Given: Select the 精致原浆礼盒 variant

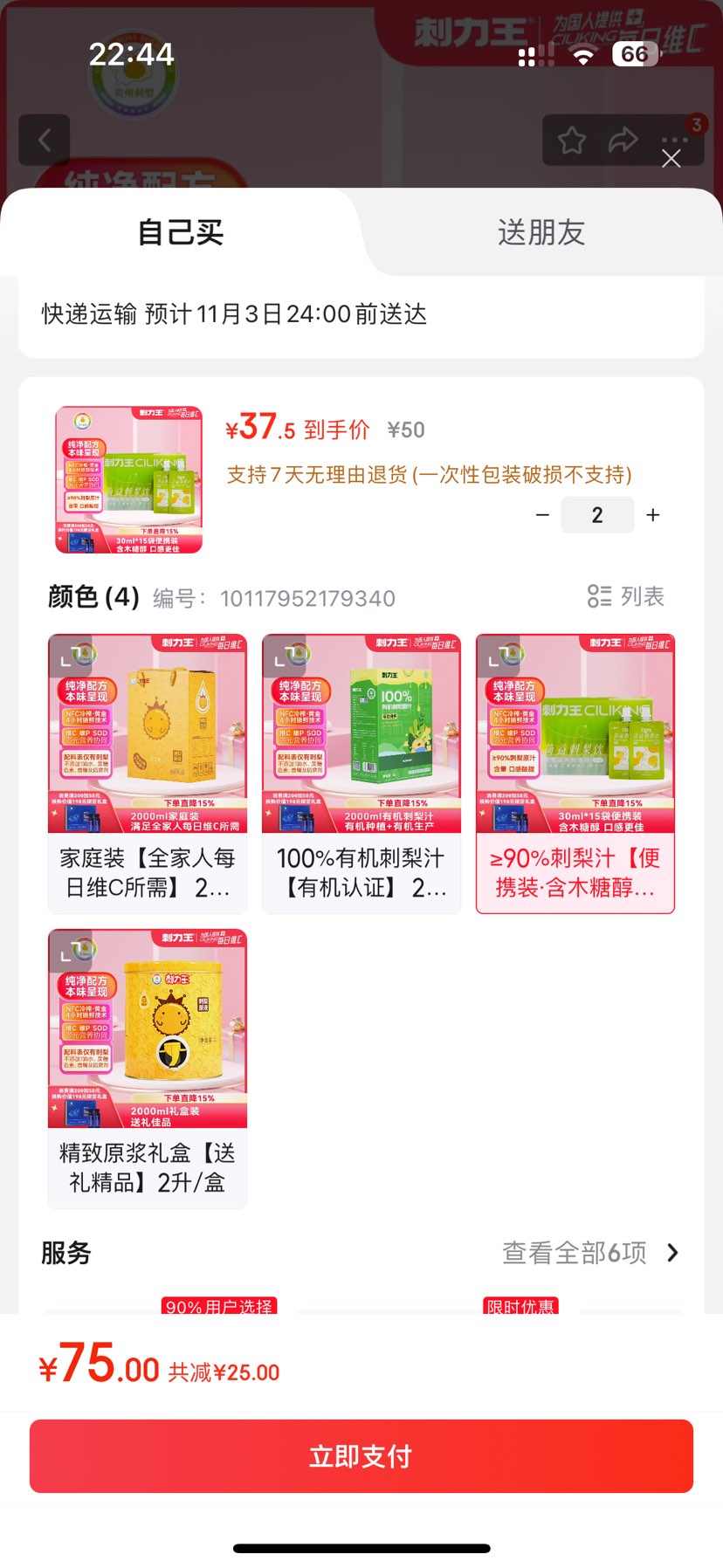Looking at the screenshot, I should (x=147, y=1069).
